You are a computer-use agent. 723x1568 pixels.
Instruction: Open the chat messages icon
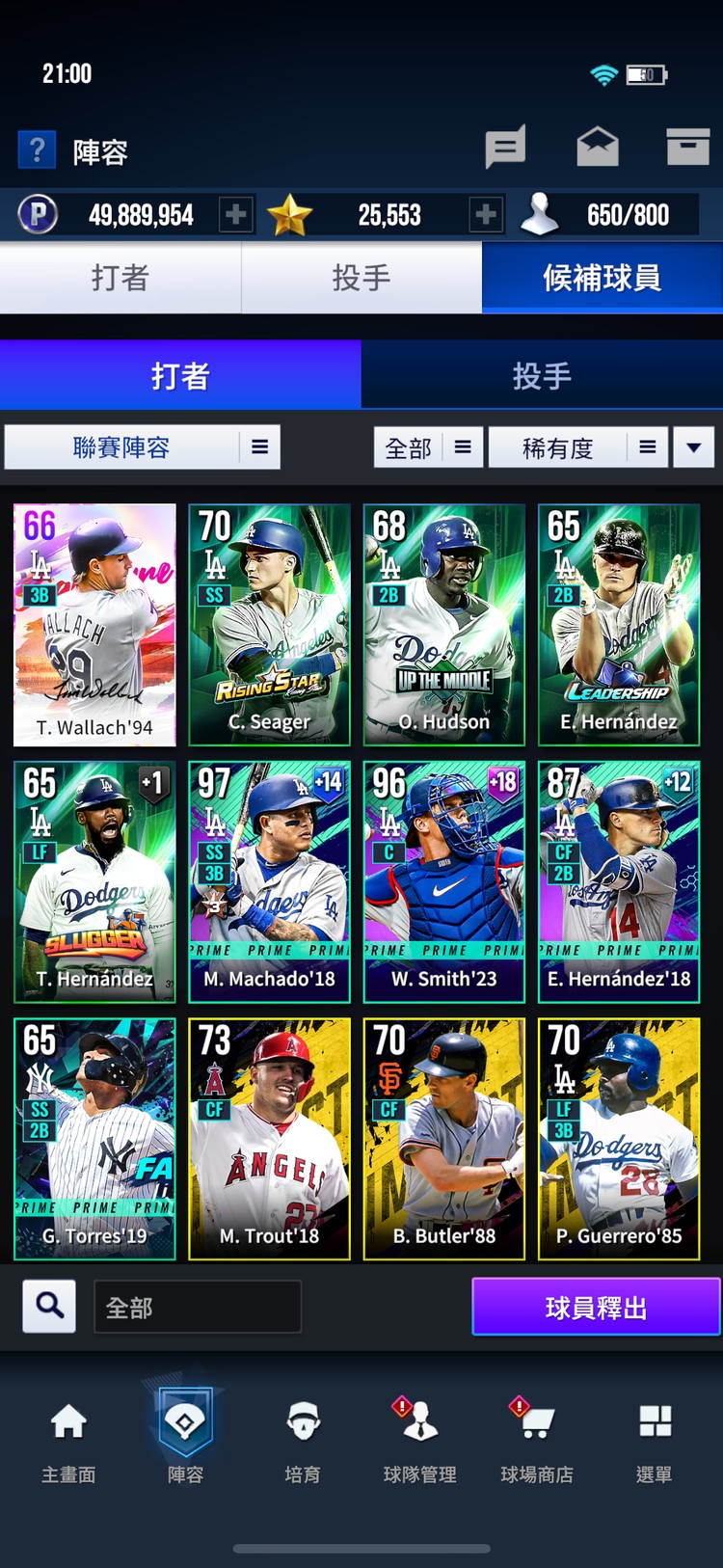tap(504, 148)
